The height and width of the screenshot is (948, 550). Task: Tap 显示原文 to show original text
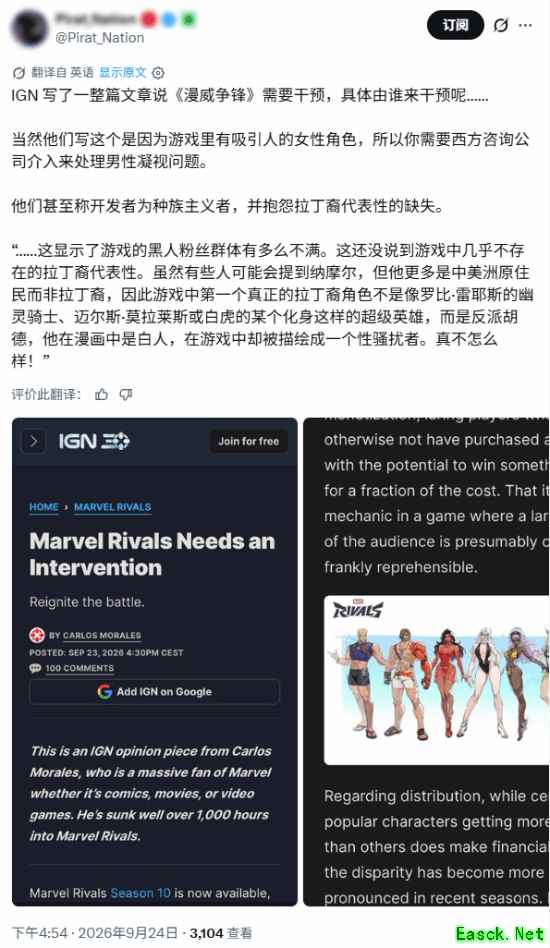pos(123,73)
